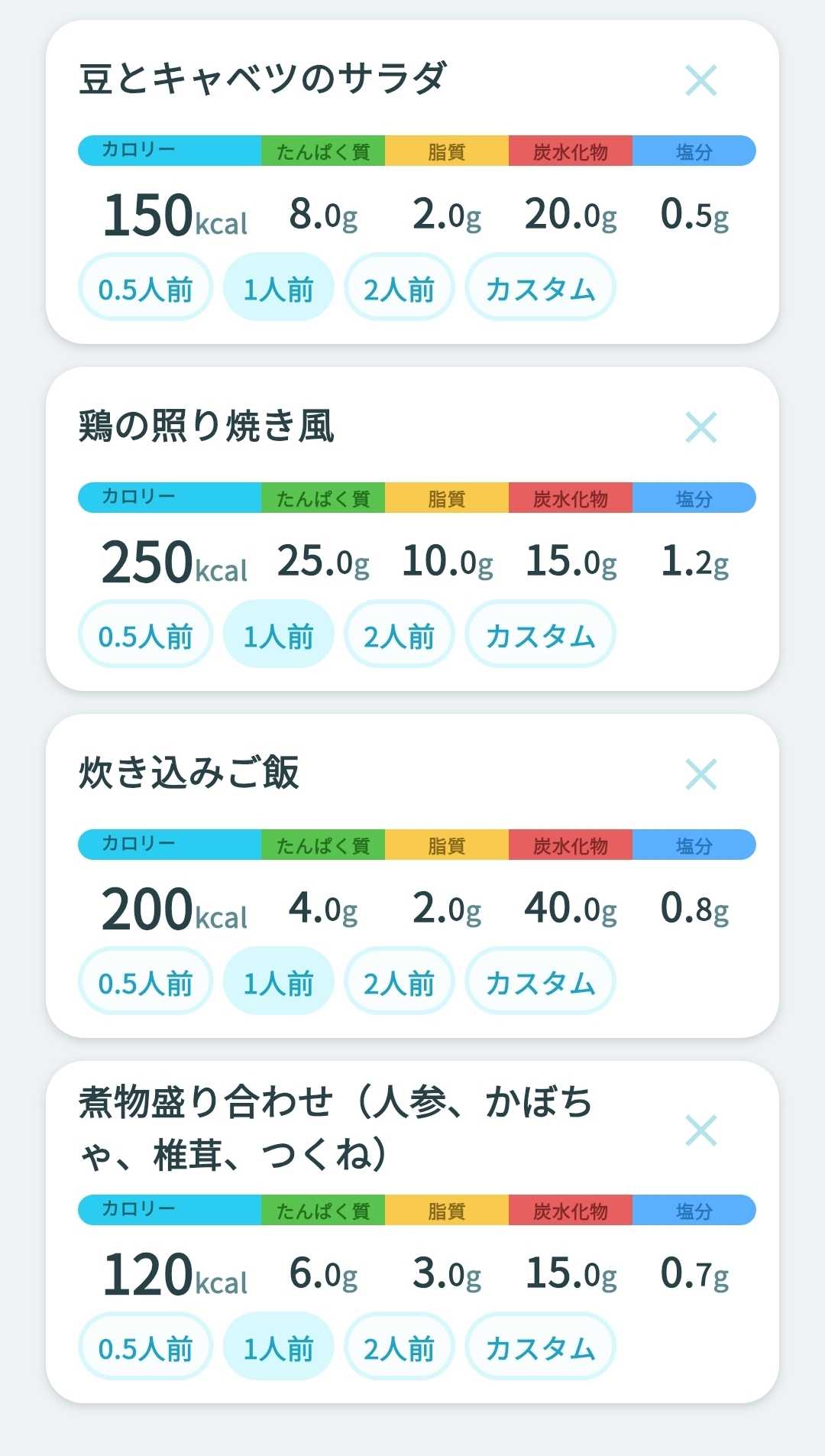This screenshot has width=825, height=1456.
Task: Open カスタム portion for 豆とキャベツのサラダ
Action: pyautogui.click(x=540, y=287)
